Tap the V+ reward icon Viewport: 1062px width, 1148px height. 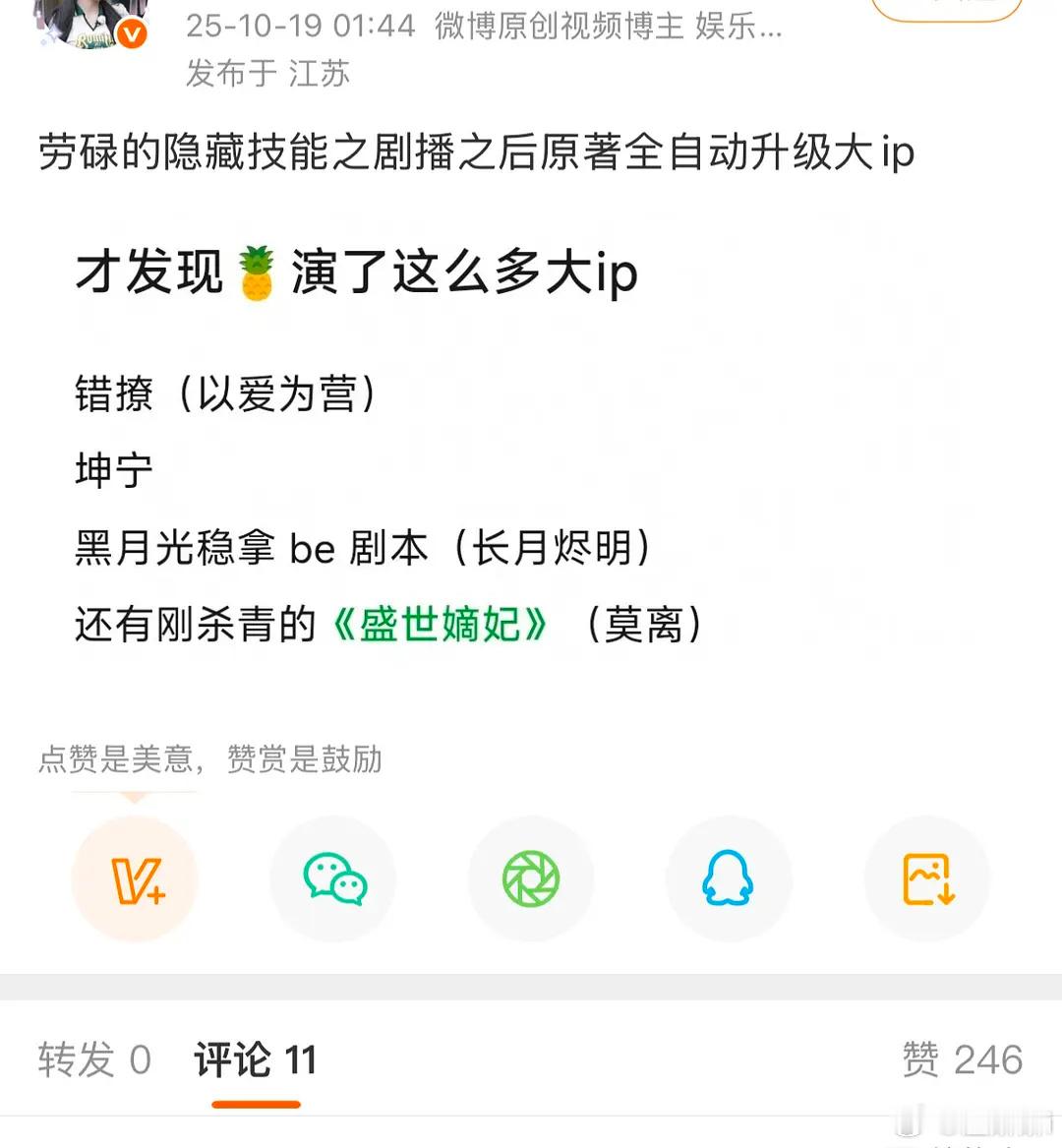tap(136, 878)
